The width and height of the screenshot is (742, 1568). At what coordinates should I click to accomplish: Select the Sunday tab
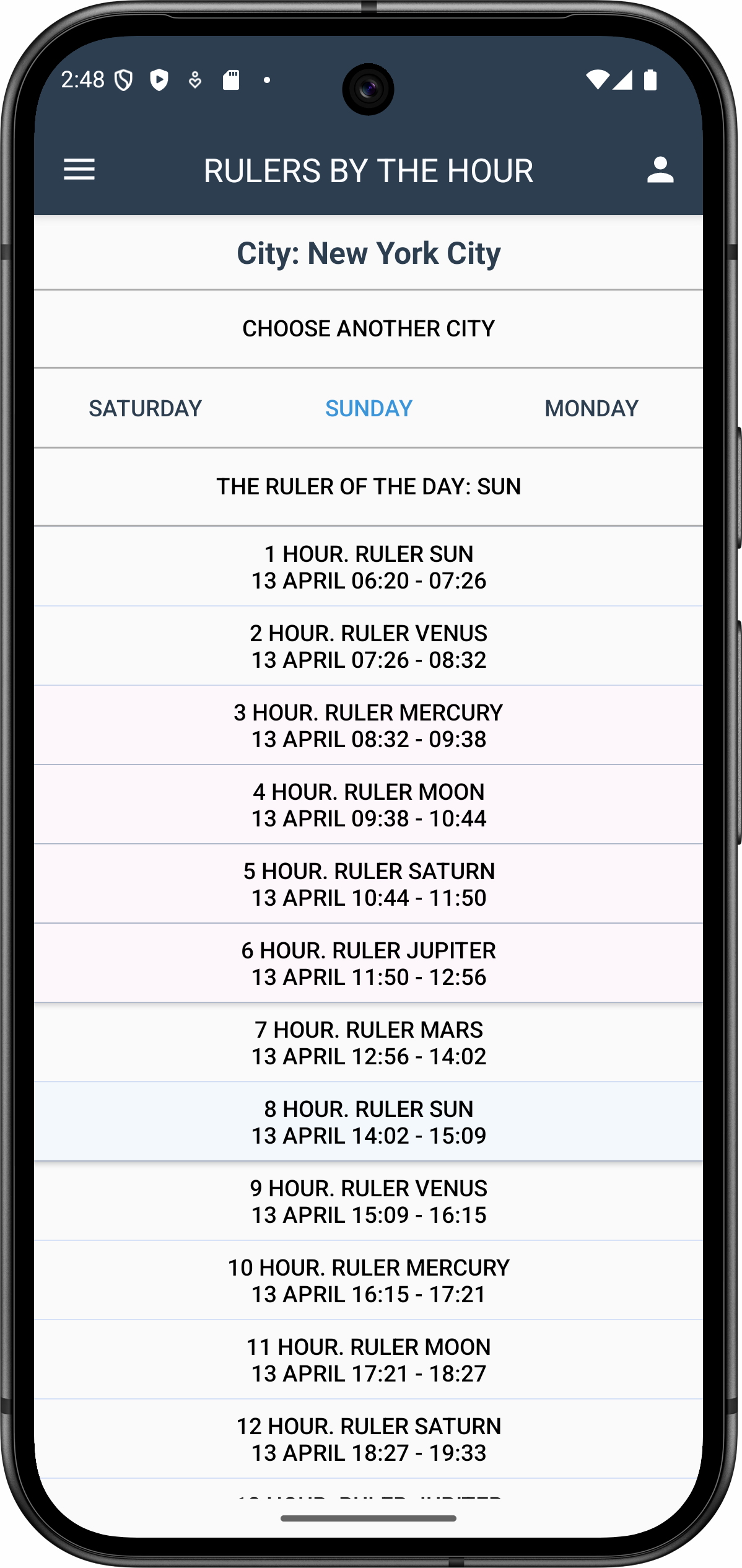tap(369, 408)
